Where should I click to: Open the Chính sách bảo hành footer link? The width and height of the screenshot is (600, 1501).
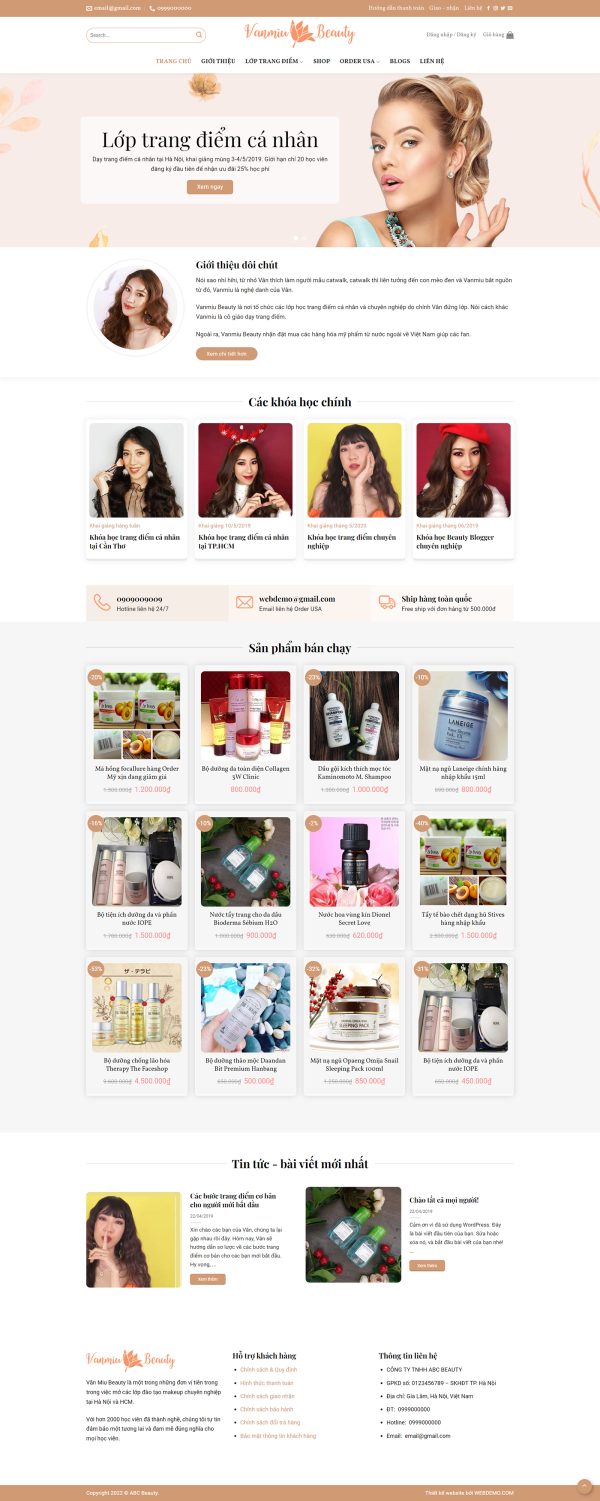[x=266, y=1409]
